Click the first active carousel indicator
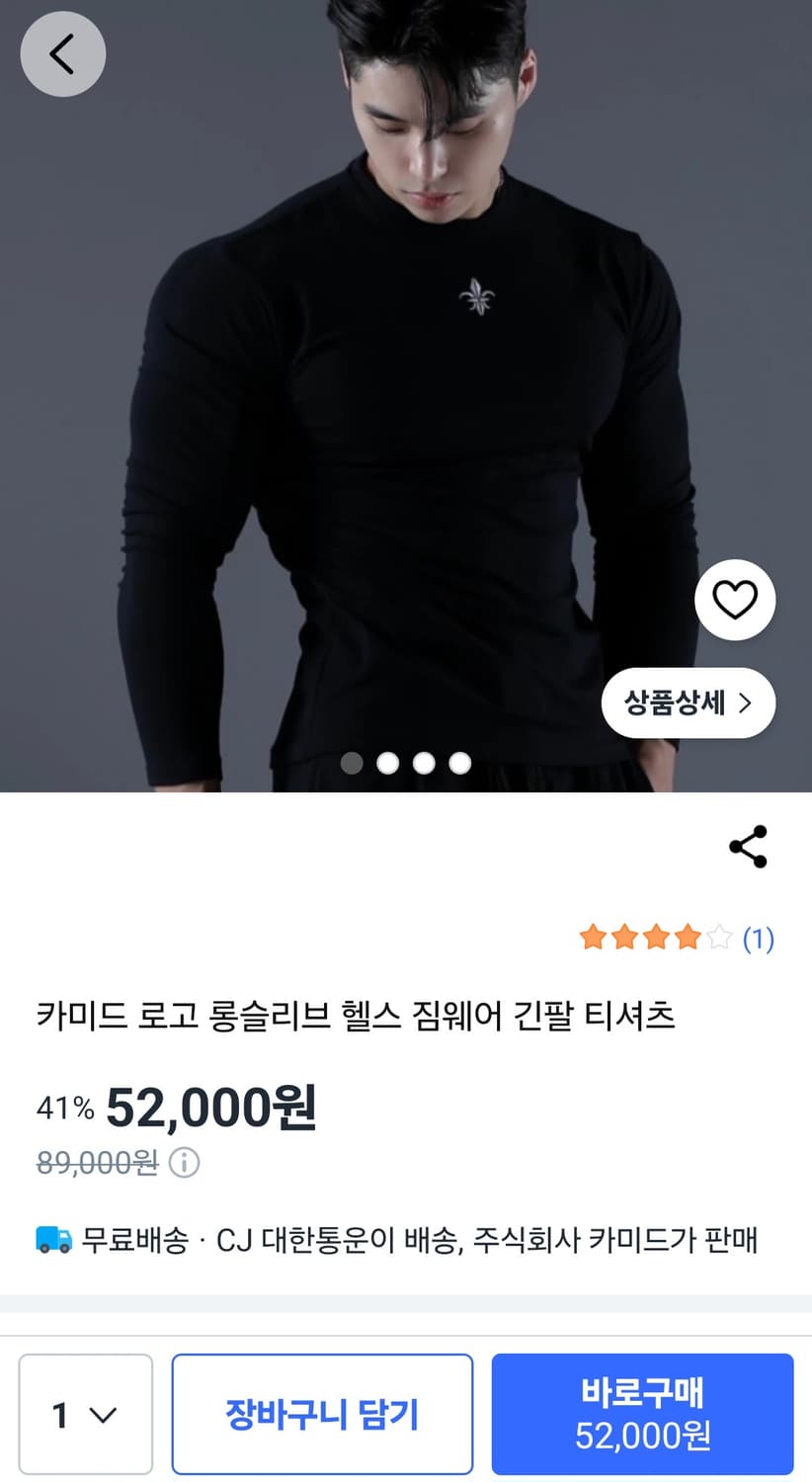The width and height of the screenshot is (812, 1482). point(352,763)
